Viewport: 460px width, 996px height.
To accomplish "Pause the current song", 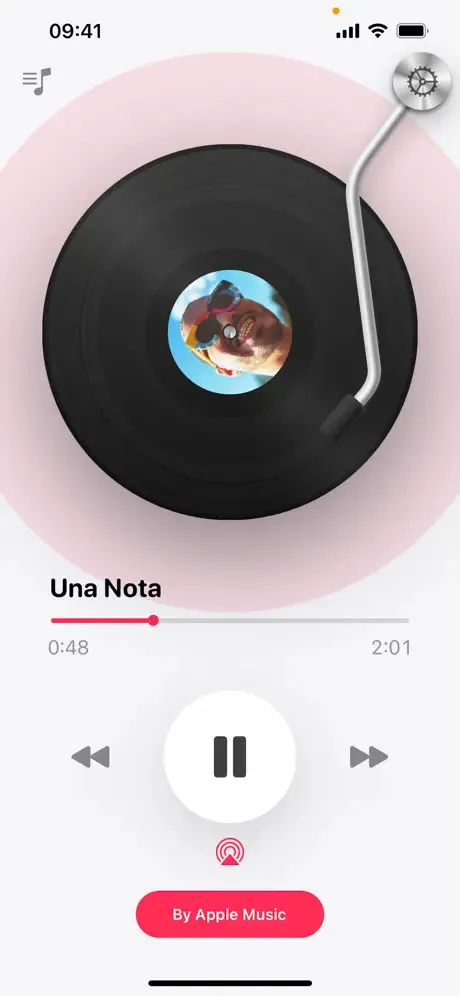I will 230,757.
